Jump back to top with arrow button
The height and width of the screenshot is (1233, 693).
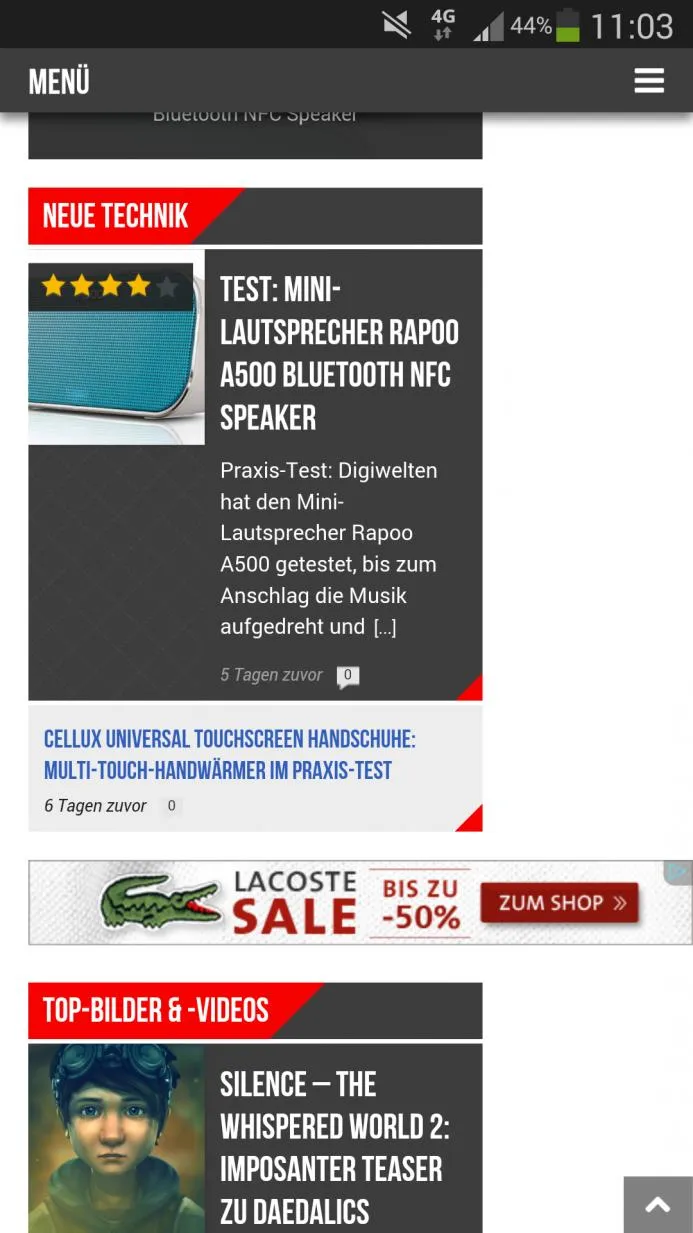[x=658, y=1205]
